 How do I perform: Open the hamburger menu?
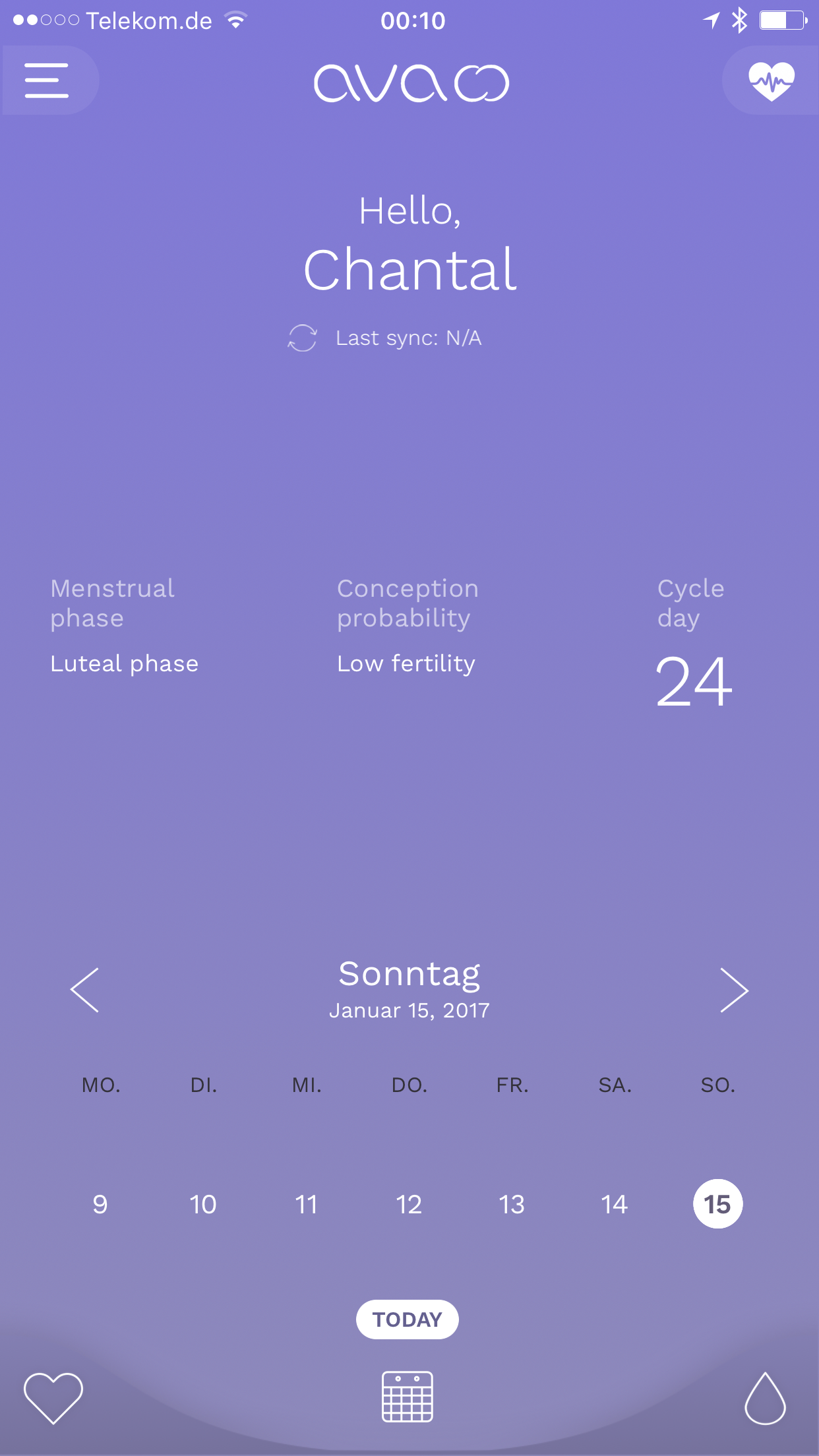point(47,80)
